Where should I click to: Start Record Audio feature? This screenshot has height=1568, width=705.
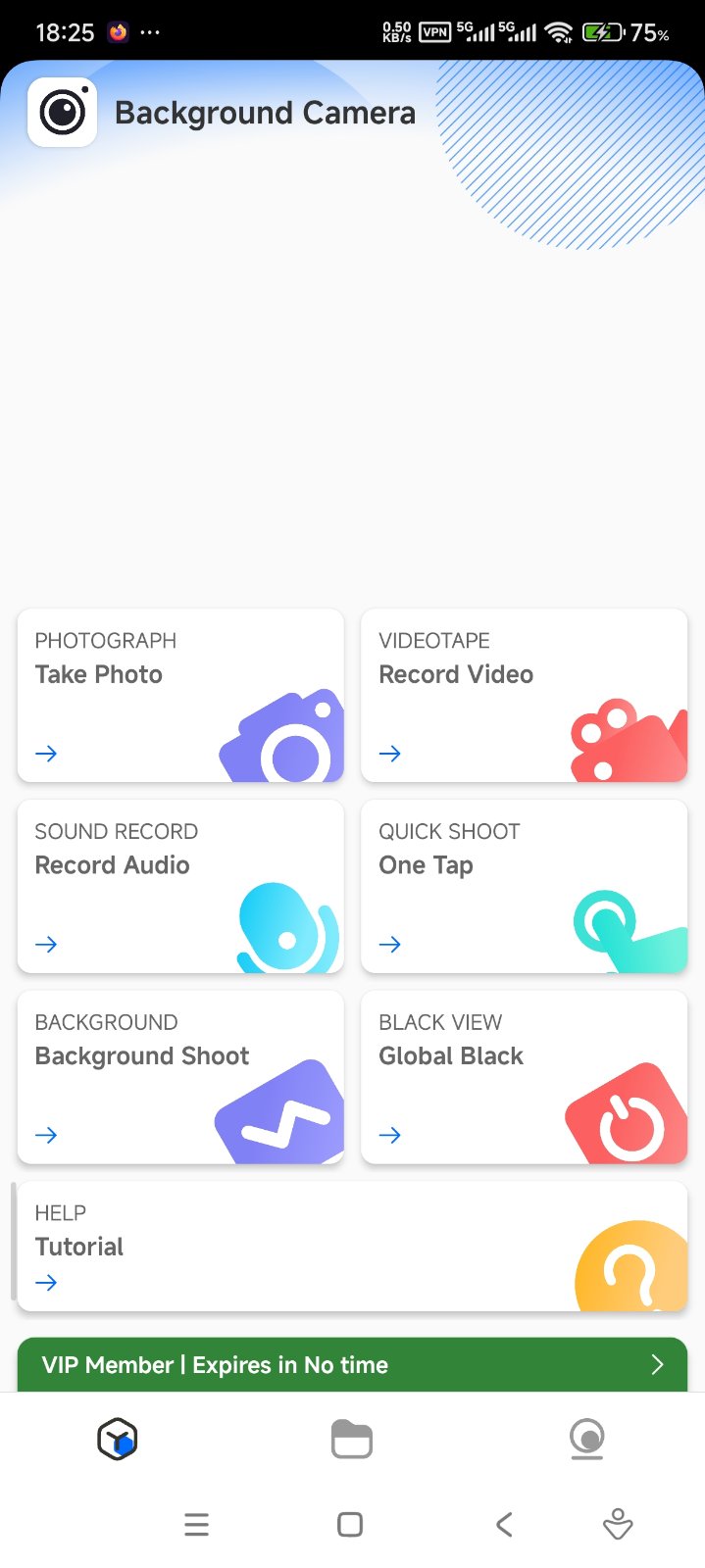click(x=180, y=886)
